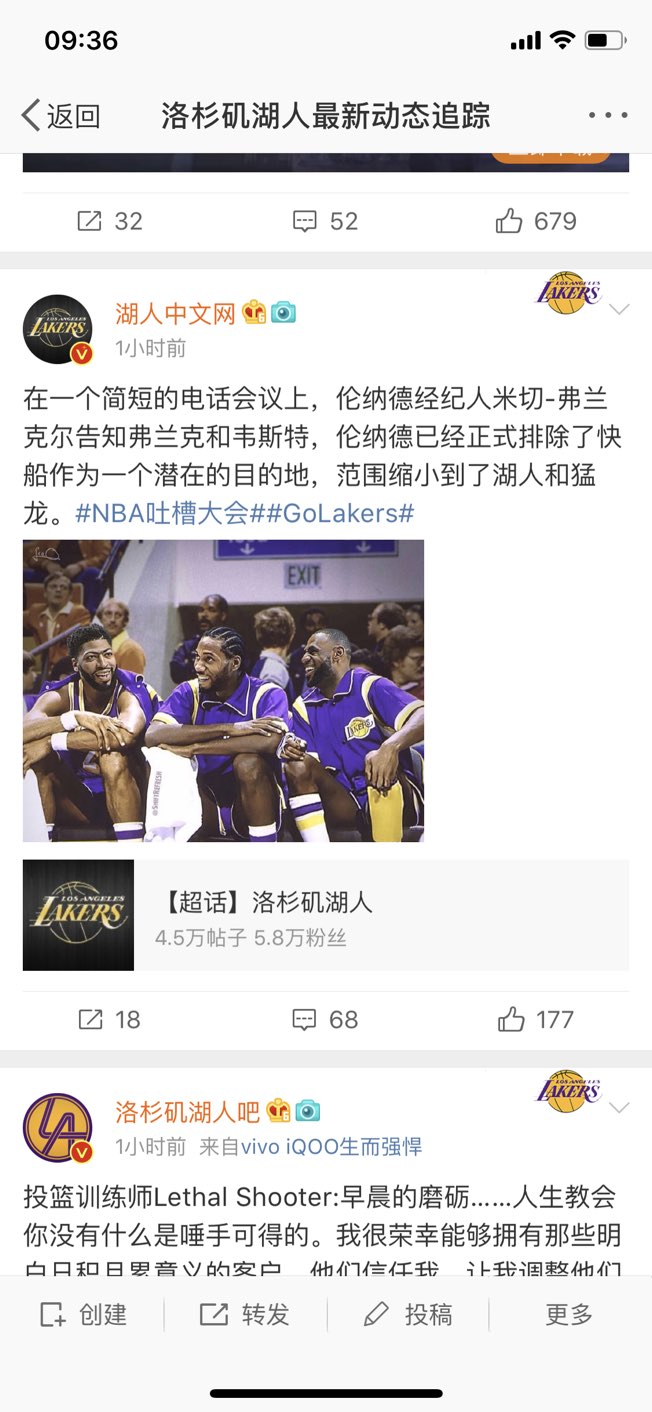Open the three-dot more options menu

pos(607,116)
